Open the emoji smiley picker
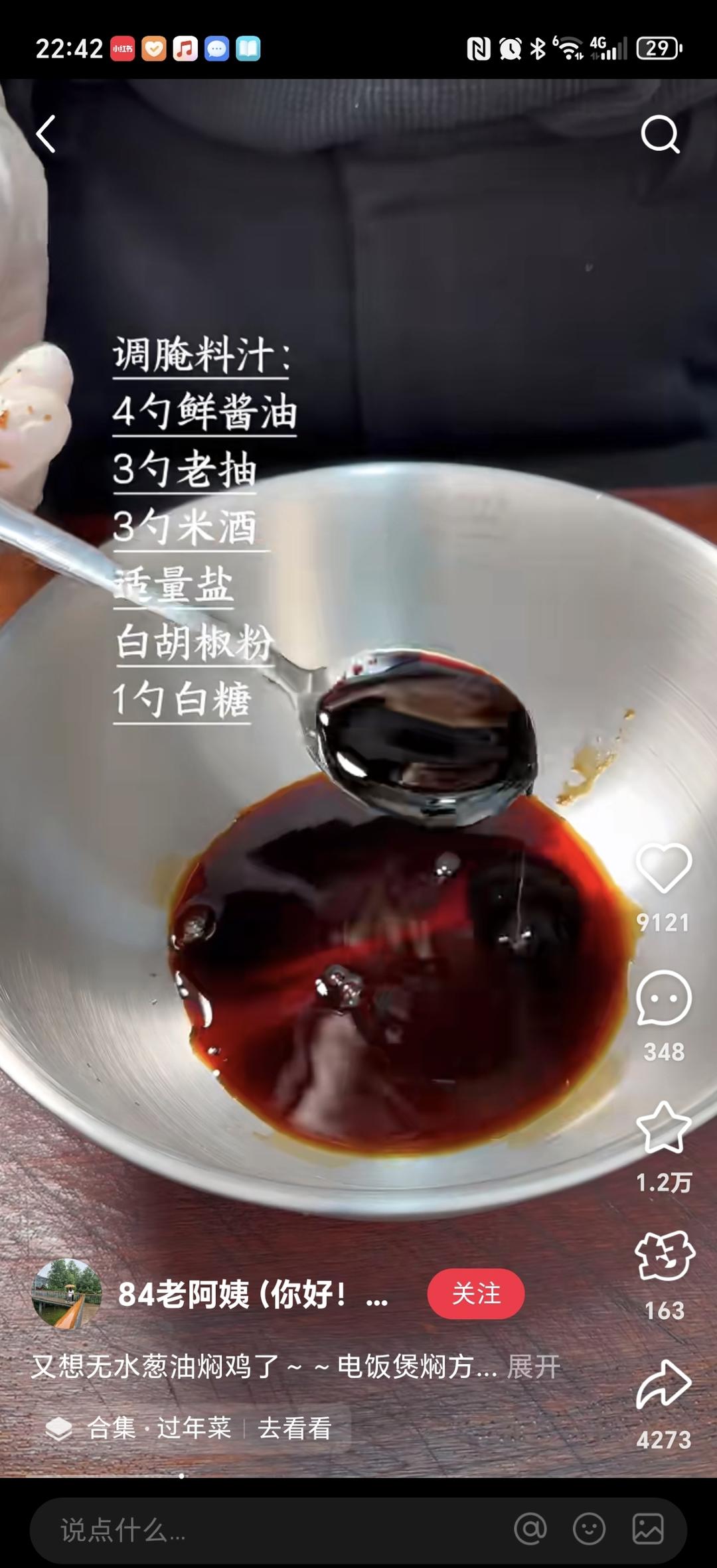Image resolution: width=717 pixels, height=1568 pixels. click(589, 1529)
